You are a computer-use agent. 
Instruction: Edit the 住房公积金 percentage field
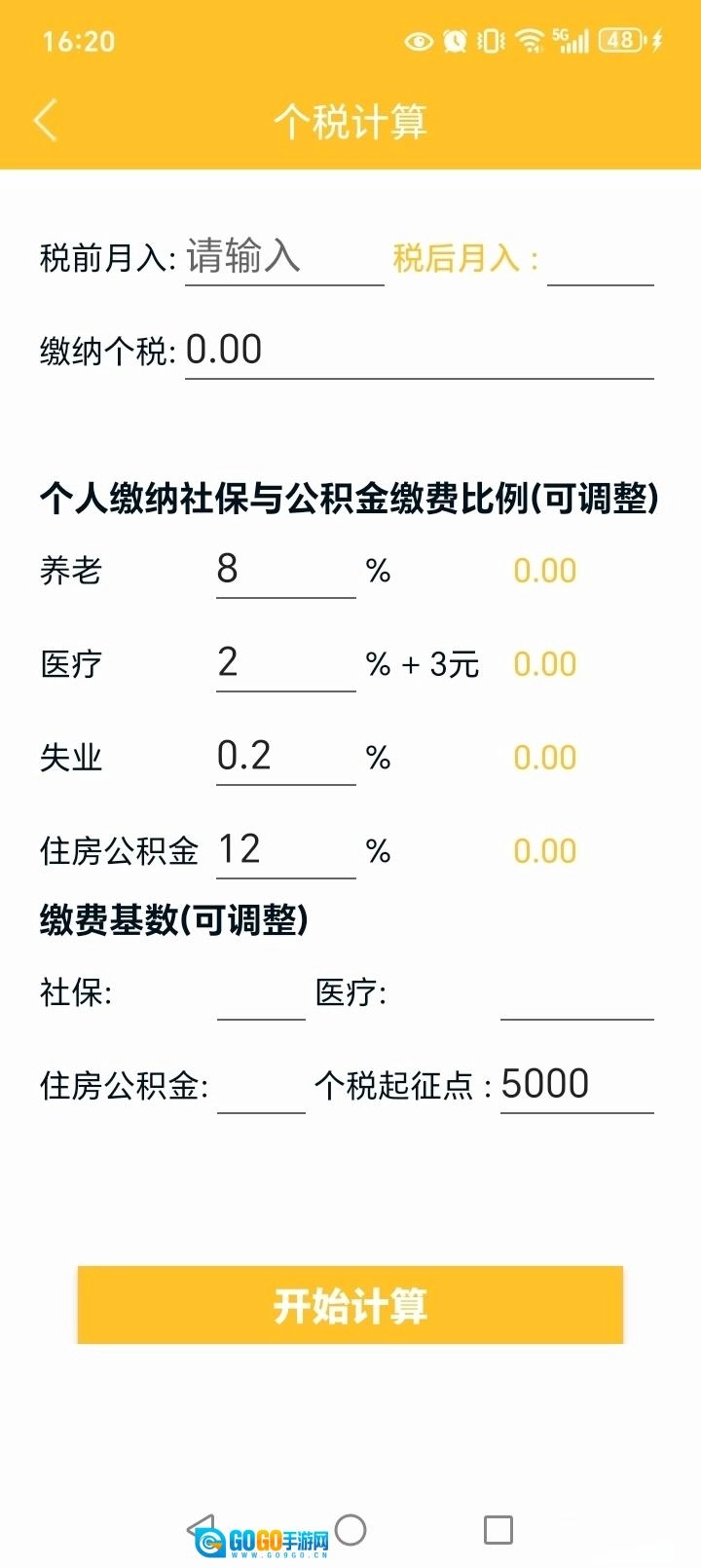click(285, 850)
